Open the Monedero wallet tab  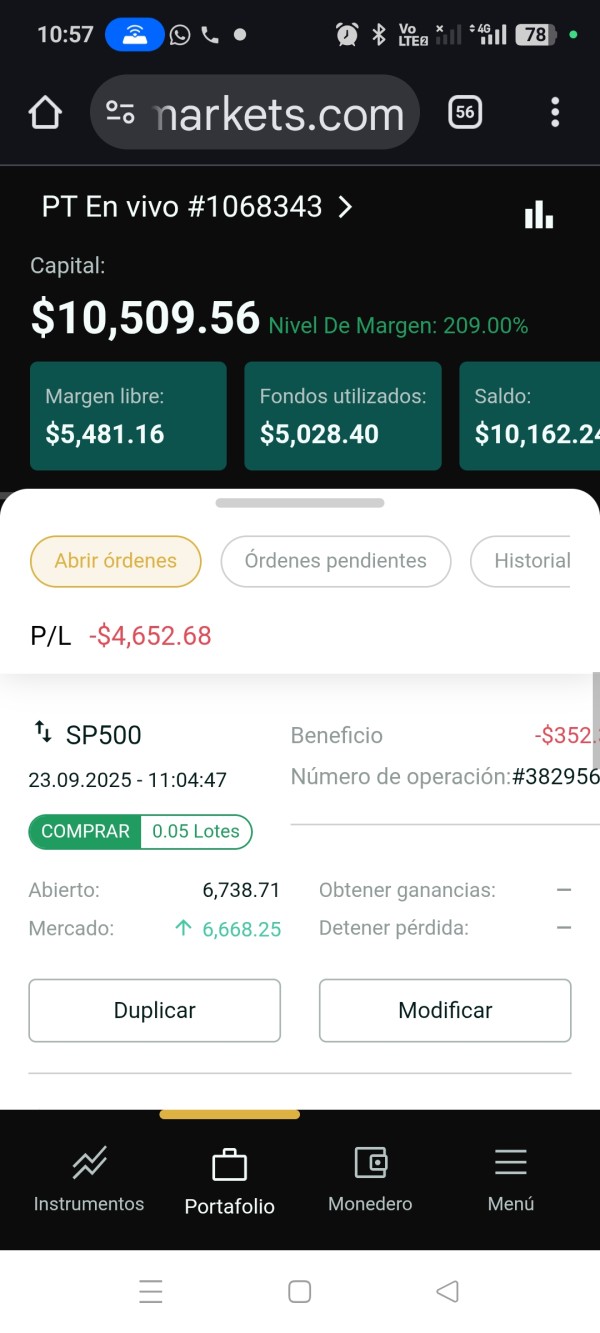click(x=370, y=1180)
